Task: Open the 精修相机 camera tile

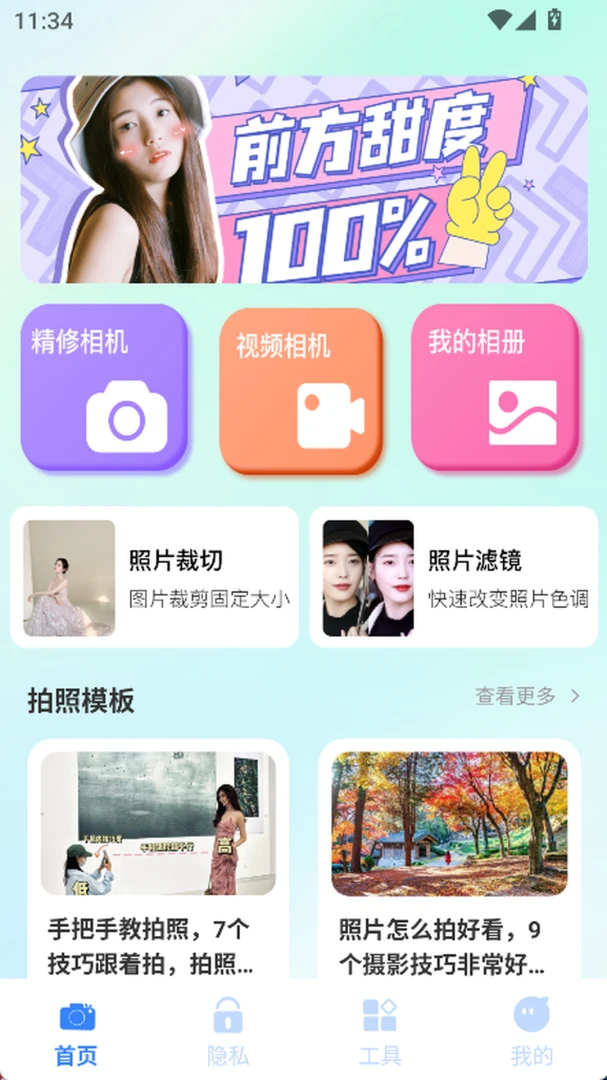Action: (x=105, y=388)
